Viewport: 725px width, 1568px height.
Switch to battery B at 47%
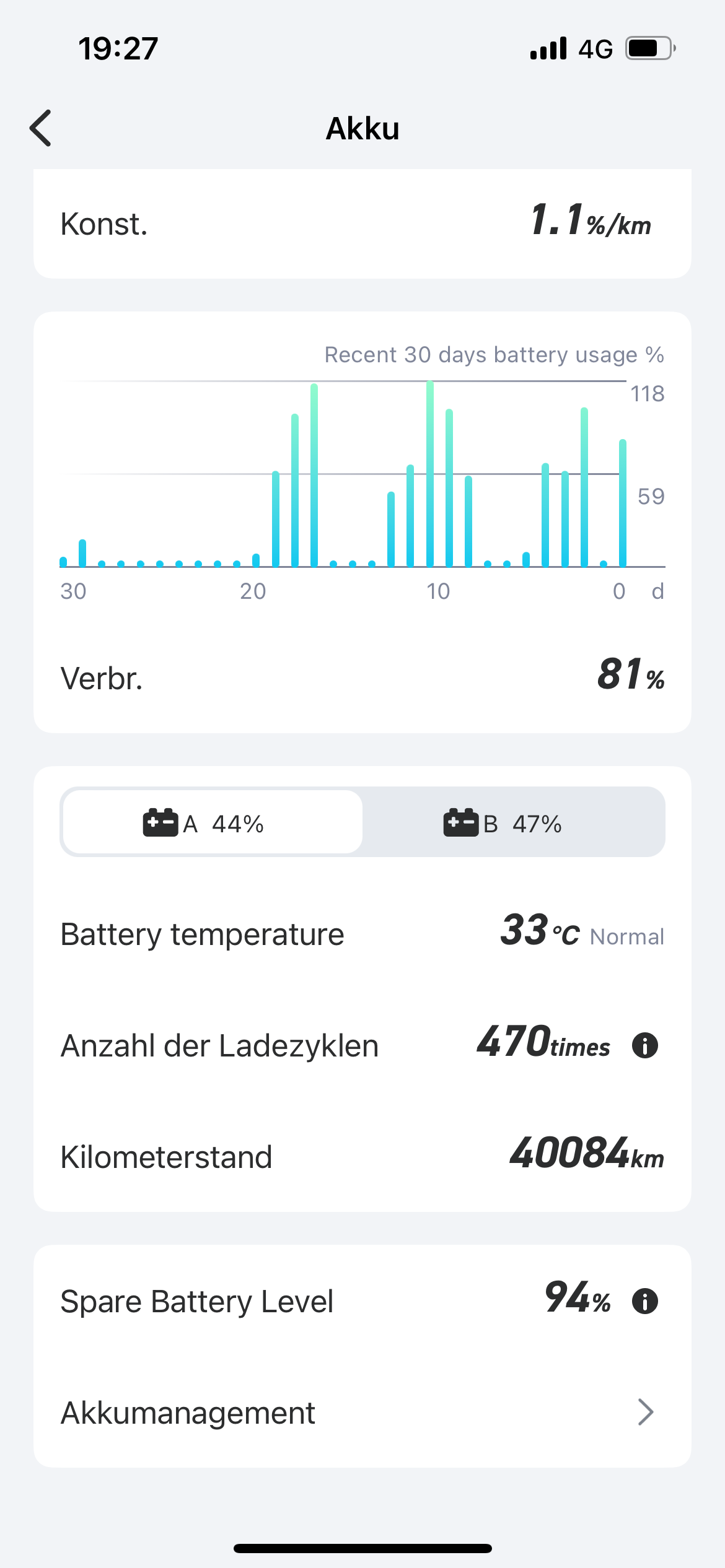click(513, 822)
